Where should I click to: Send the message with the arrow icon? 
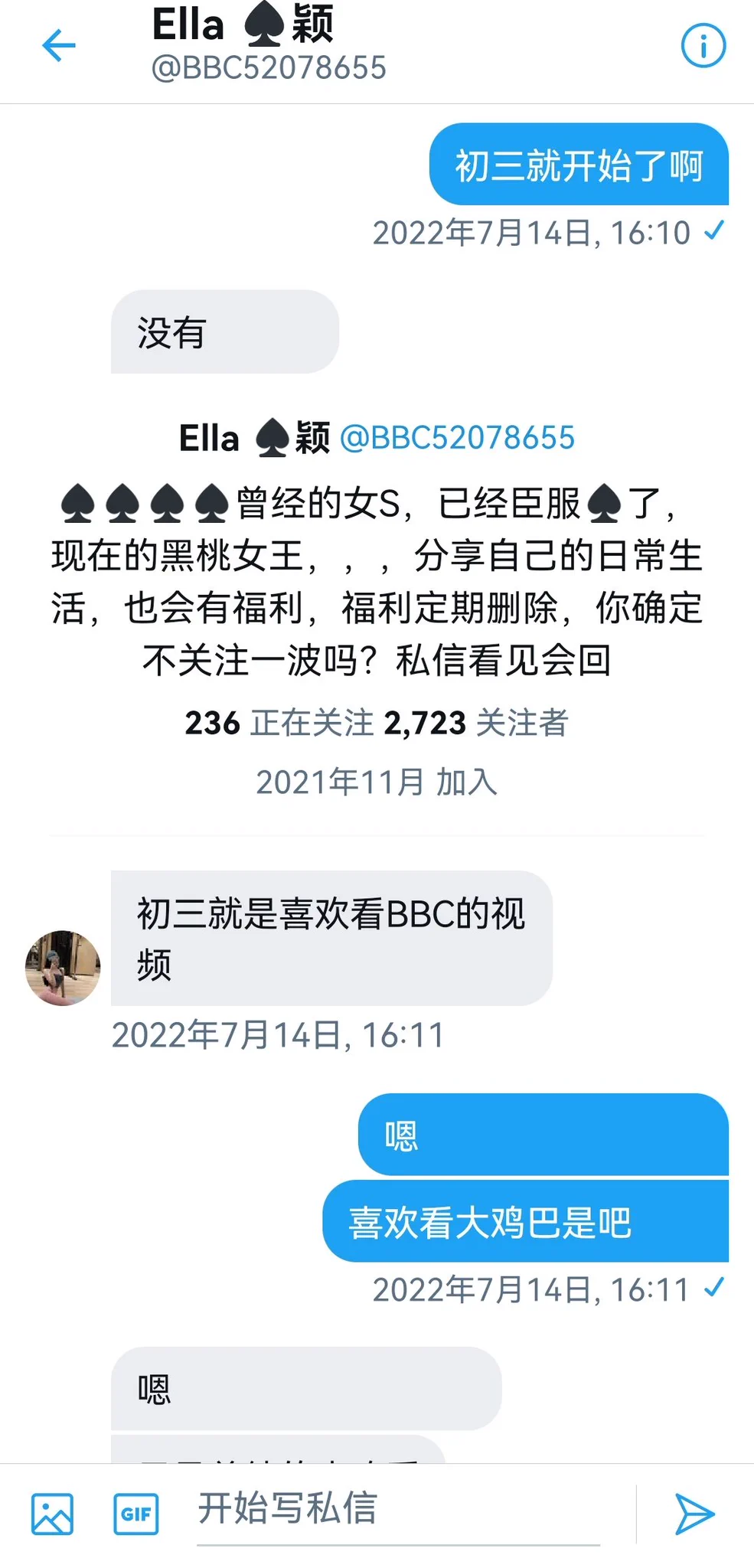tap(694, 1514)
